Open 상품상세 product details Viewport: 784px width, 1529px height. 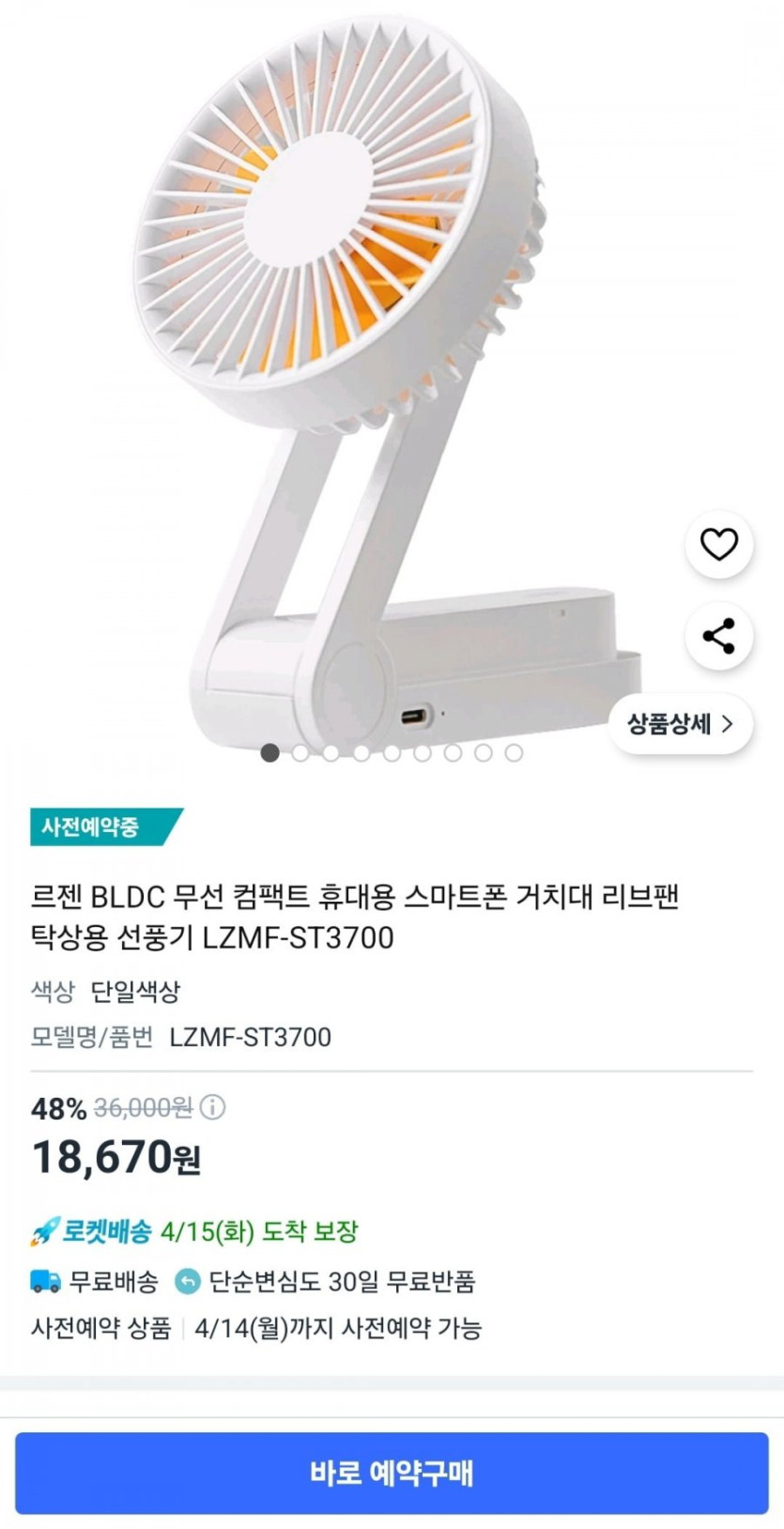pos(681,724)
